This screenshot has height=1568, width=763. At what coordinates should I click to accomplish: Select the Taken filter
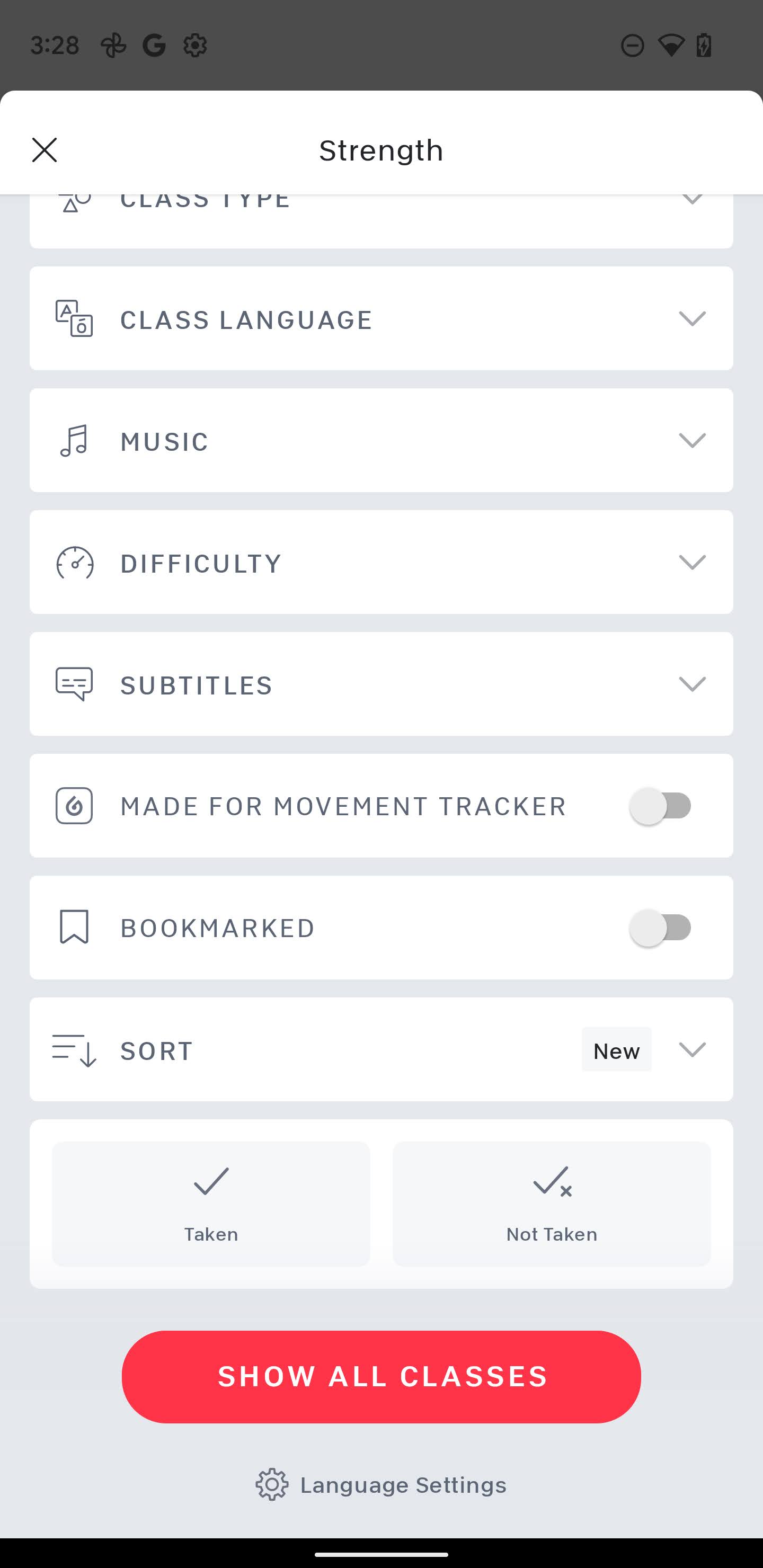pyautogui.click(x=211, y=1204)
